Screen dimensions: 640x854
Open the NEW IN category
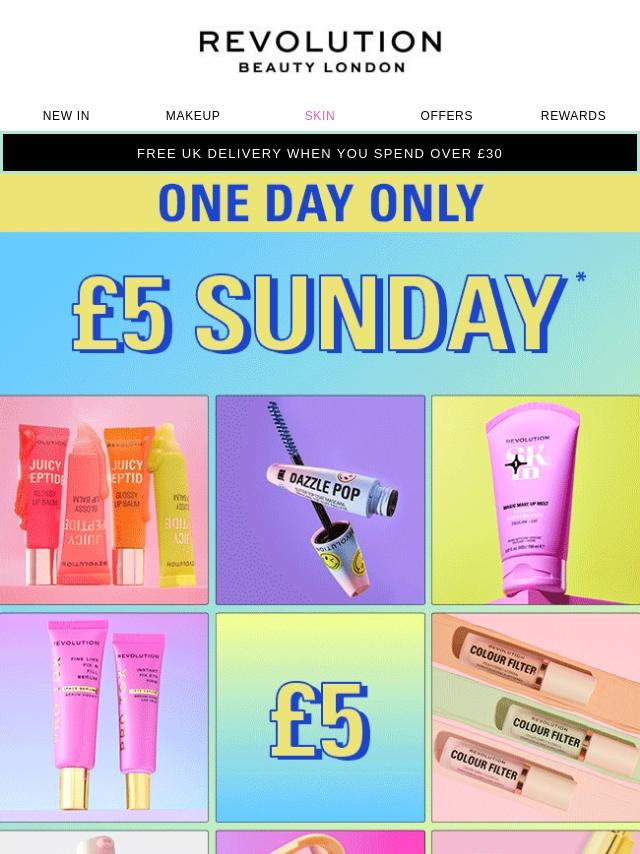(66, 116)
